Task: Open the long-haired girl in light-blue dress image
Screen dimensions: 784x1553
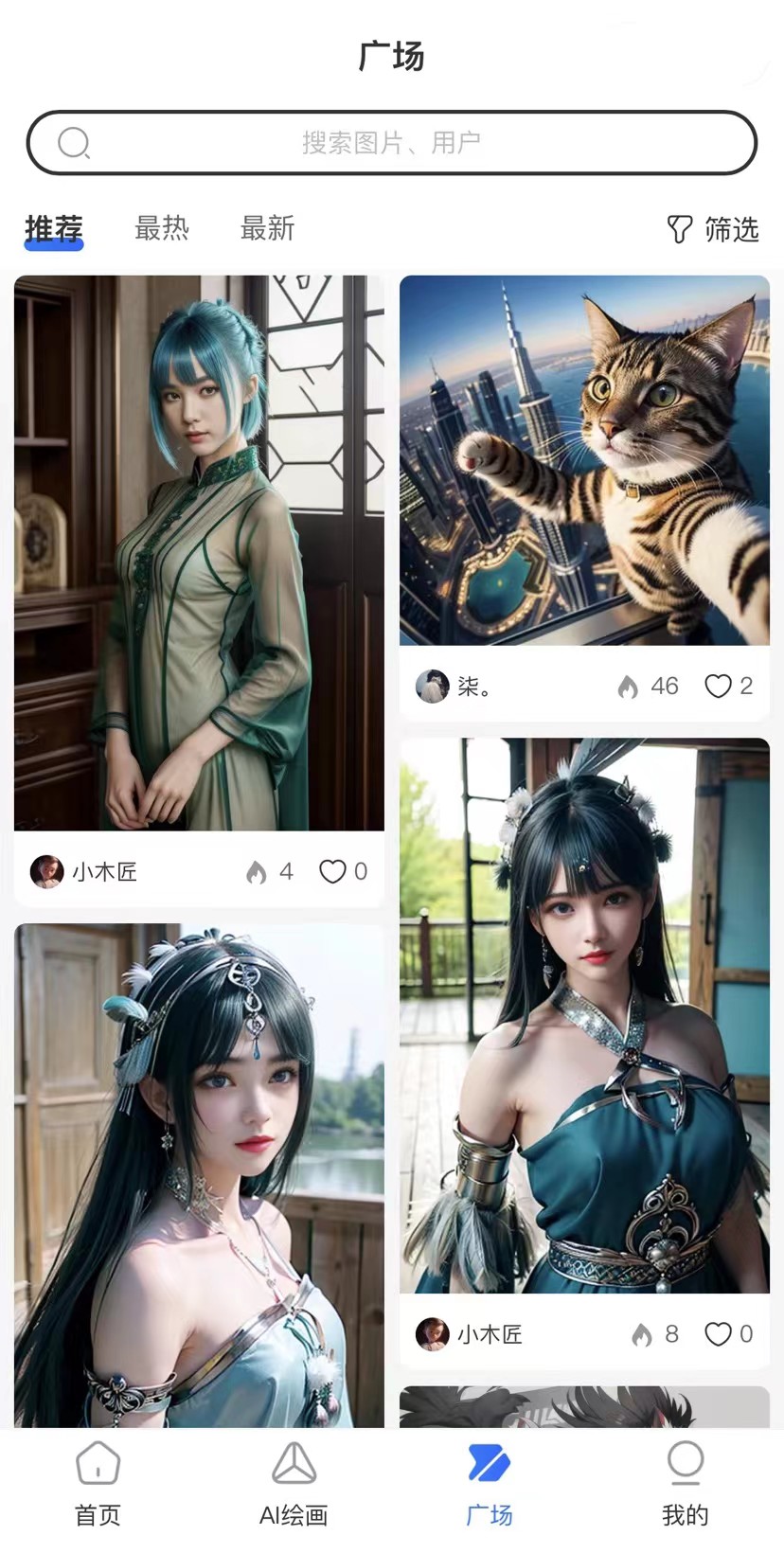Action: tap(199, 1175)
